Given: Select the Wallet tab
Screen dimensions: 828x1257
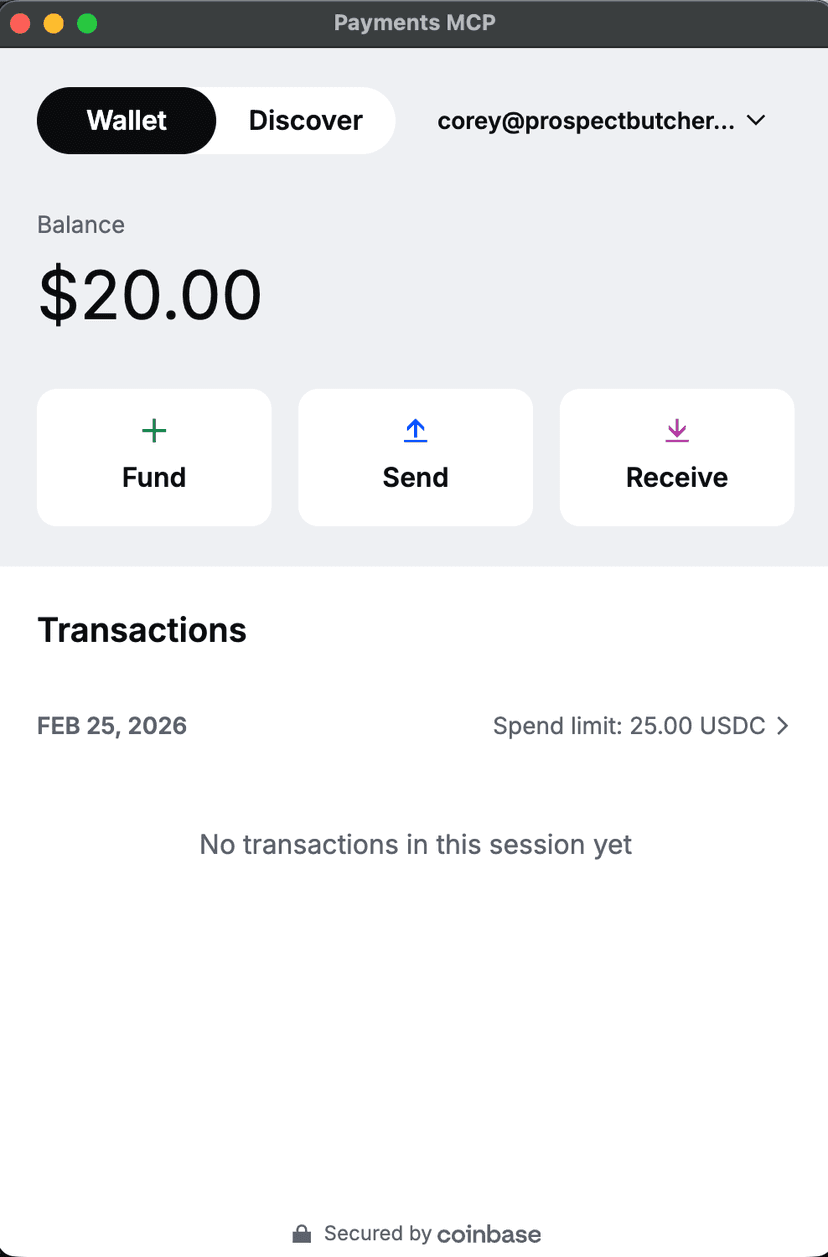Looking at the screenshot, I should (126, 120).
